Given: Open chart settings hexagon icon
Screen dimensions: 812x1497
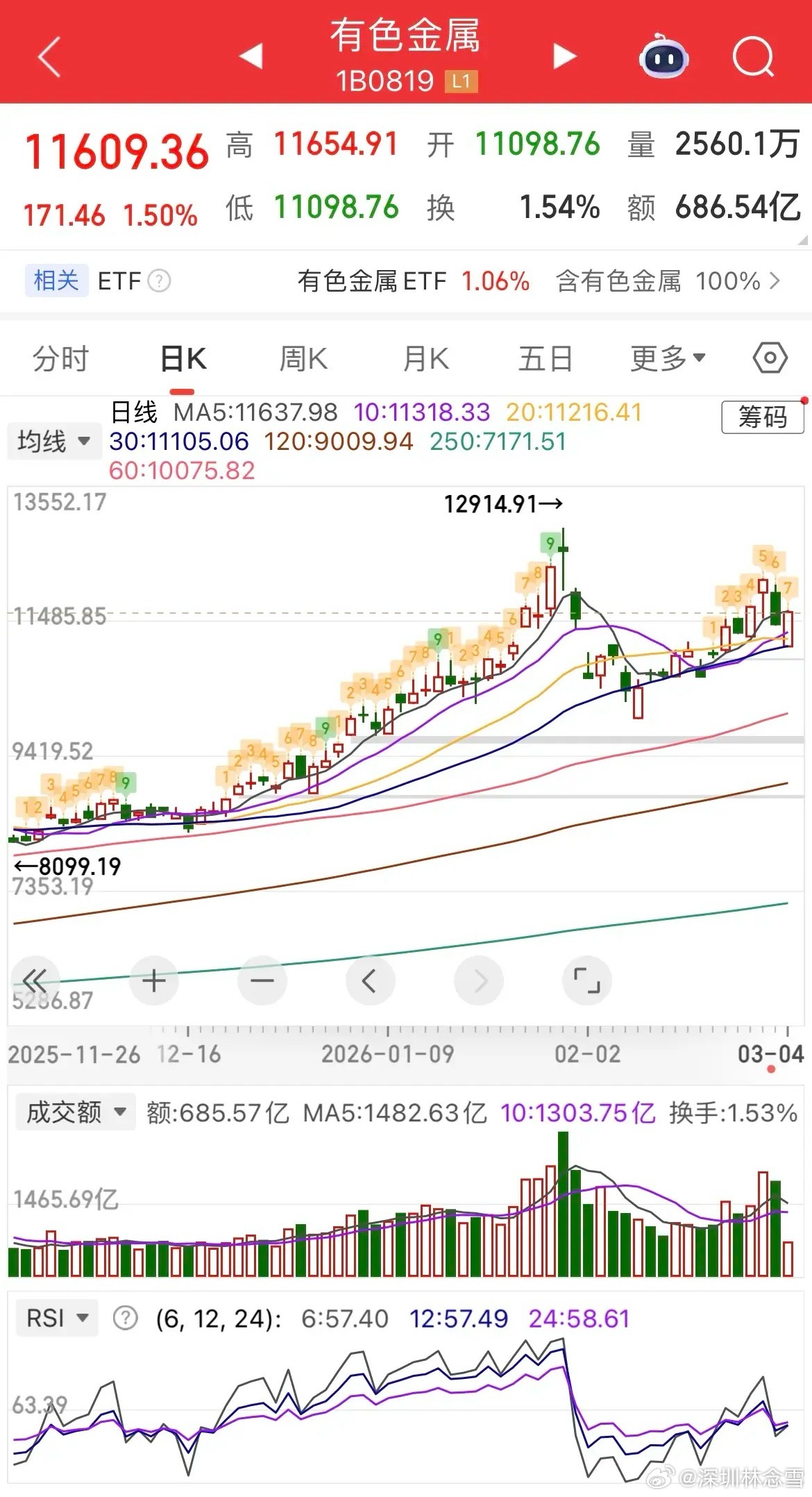Looking at the screenshot, I should point(770,358).
